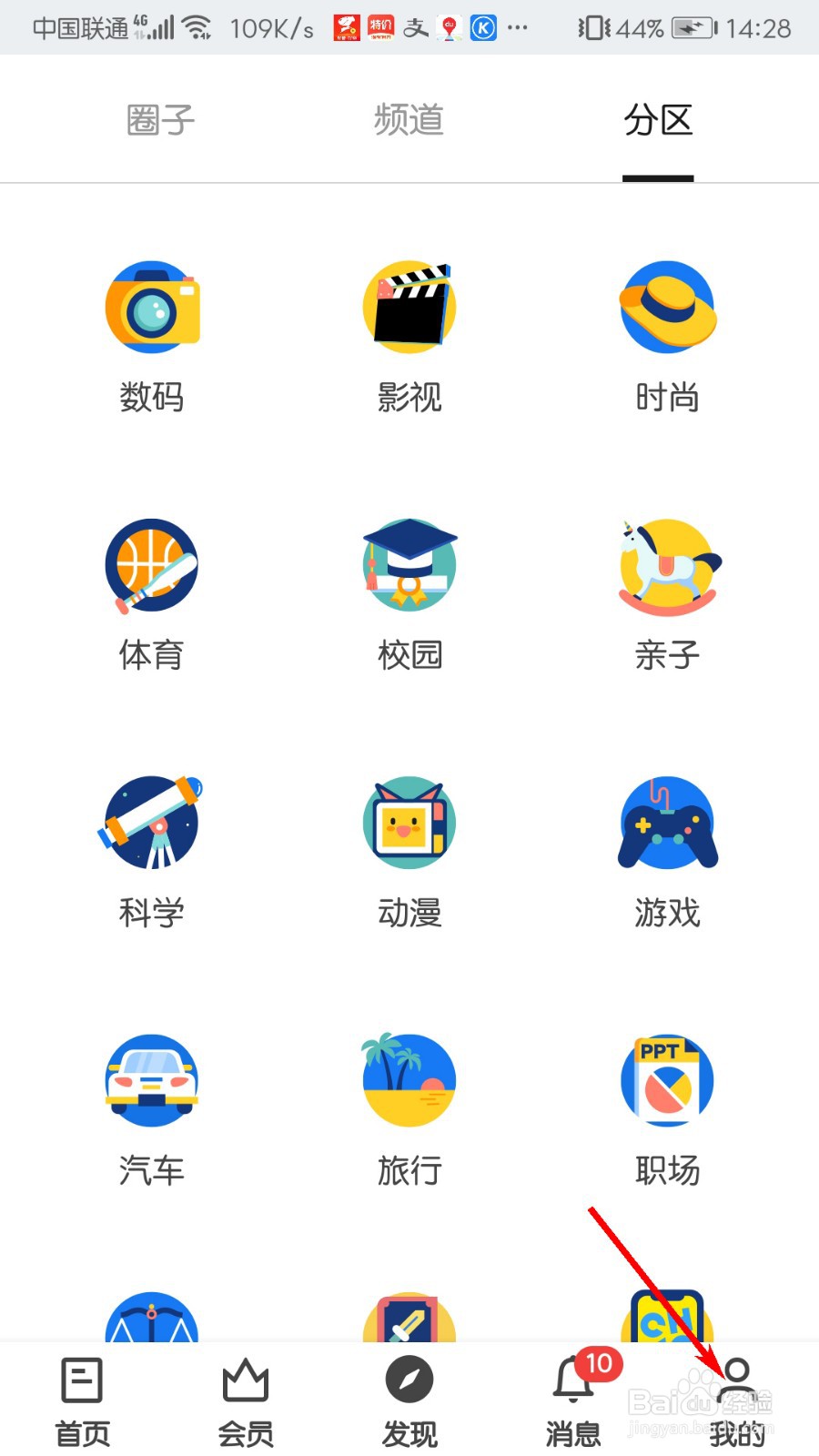Viewport: 819px width, 1456px height.
Task: Go to 我的 profile section
Action: [x=735, y=1399]
